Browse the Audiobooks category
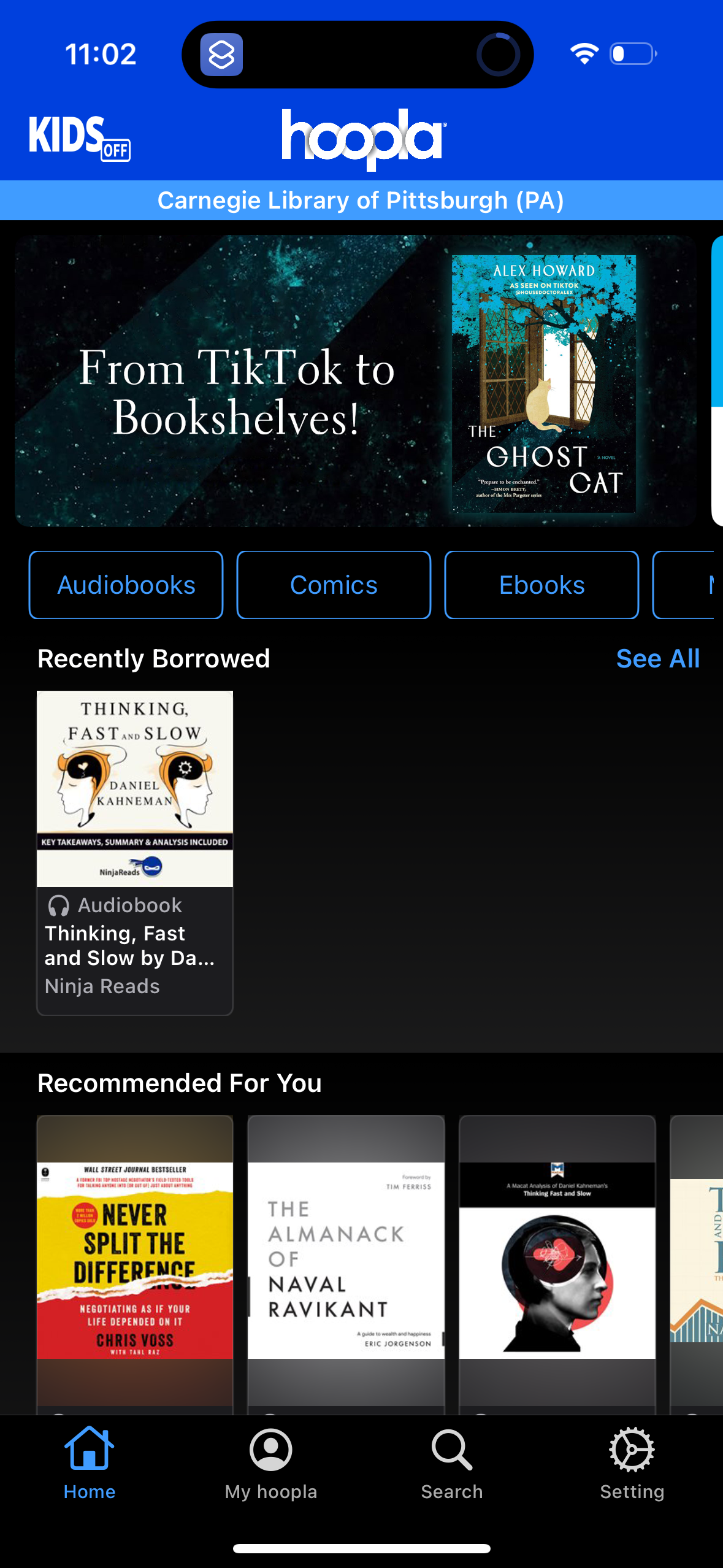Screen dimensions: 723x1568 (x=125, y=584)
